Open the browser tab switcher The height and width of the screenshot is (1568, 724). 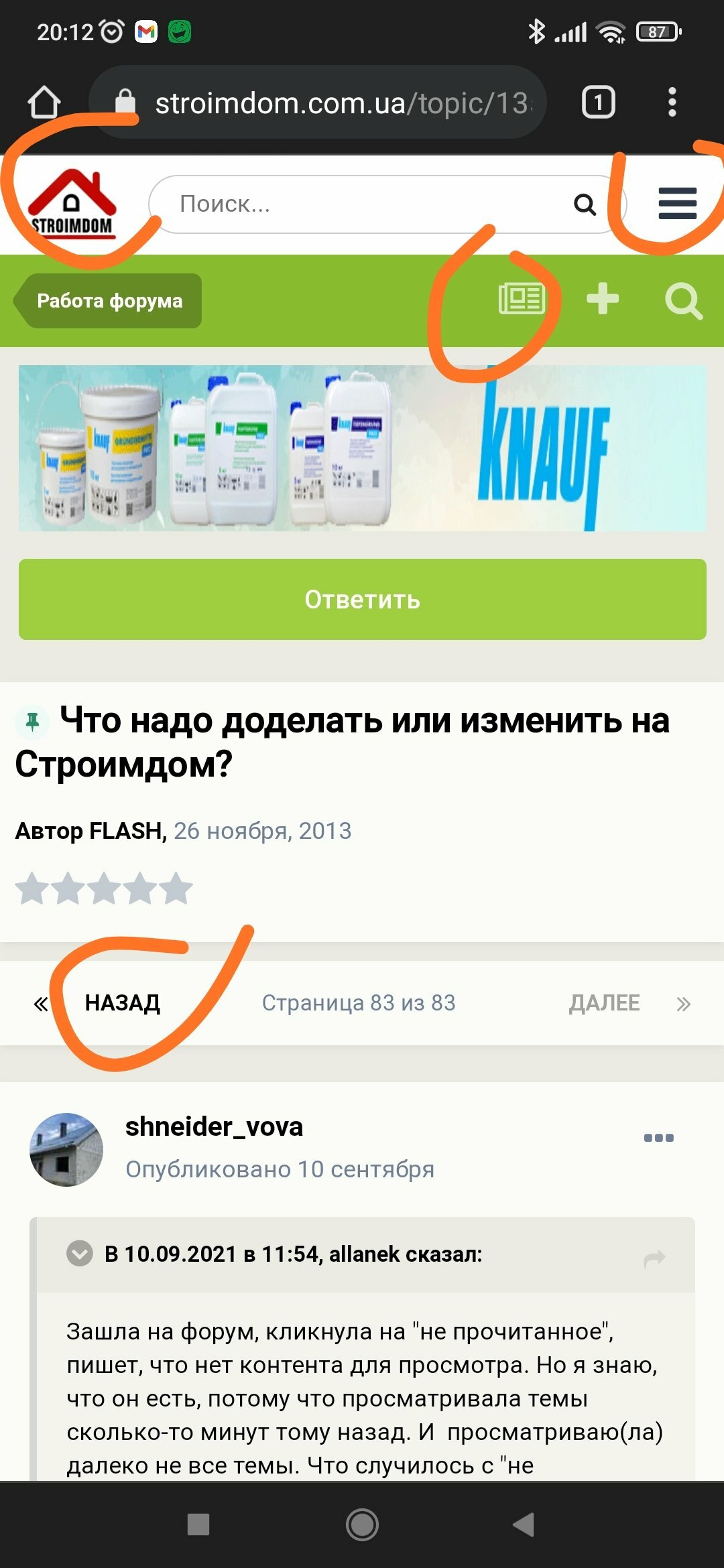(598, 103)
